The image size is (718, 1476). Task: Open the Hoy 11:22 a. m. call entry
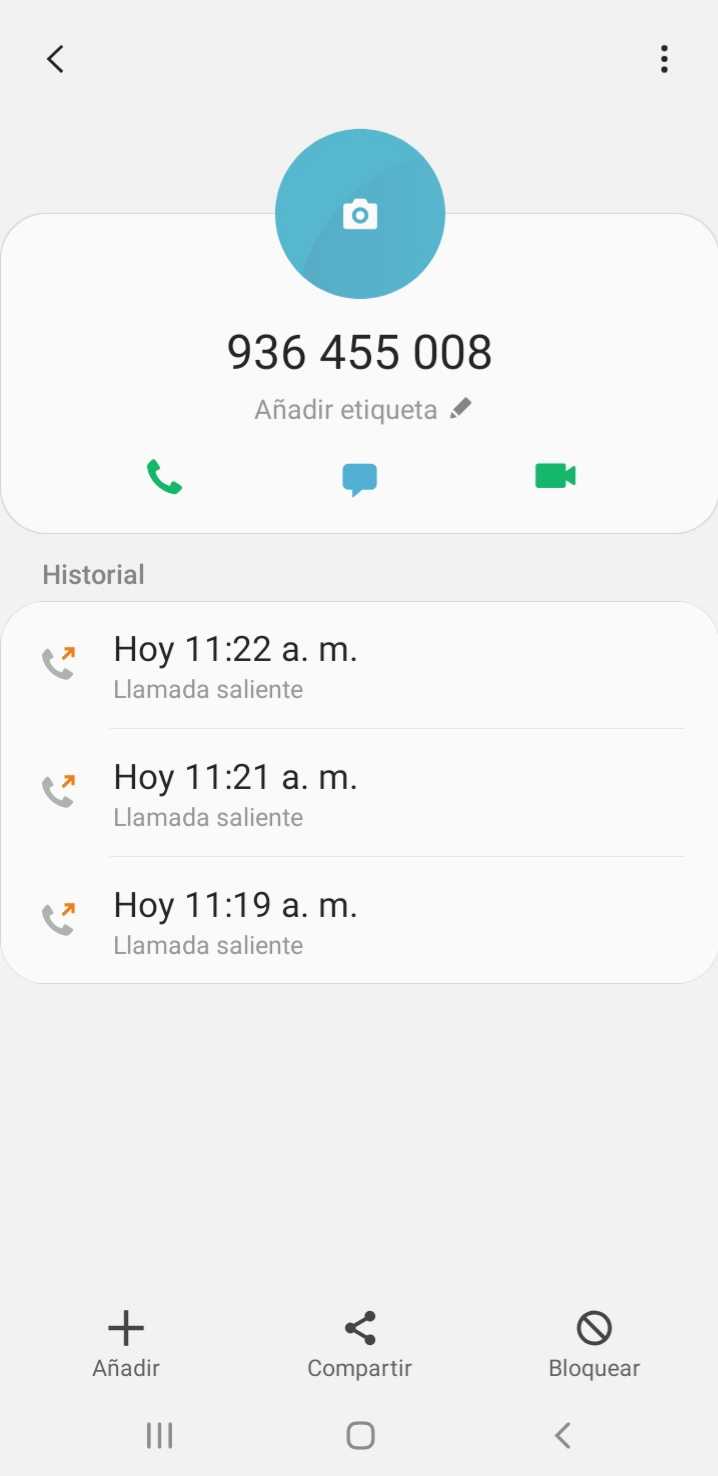point(360,665)
